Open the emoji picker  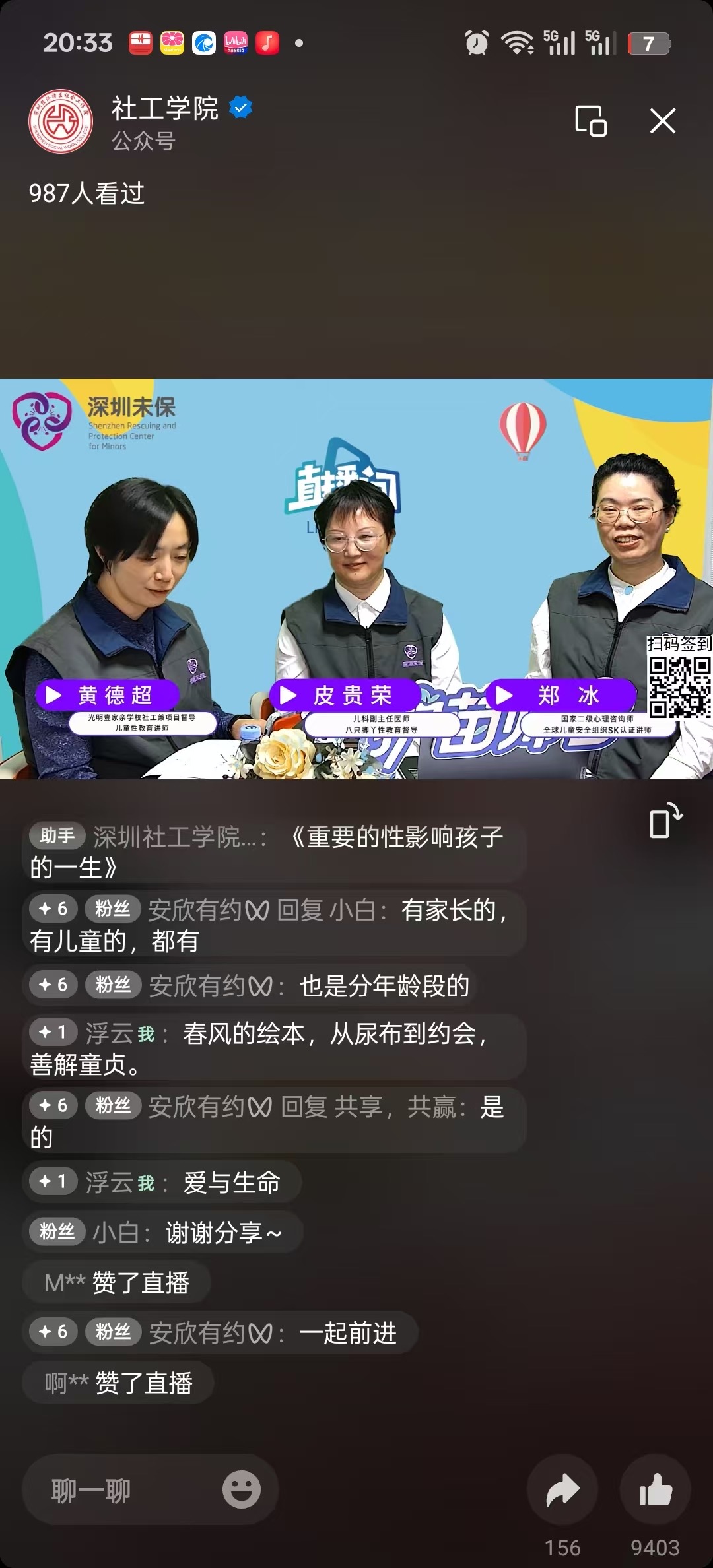pyautogui.click(x=241, y=1490)
